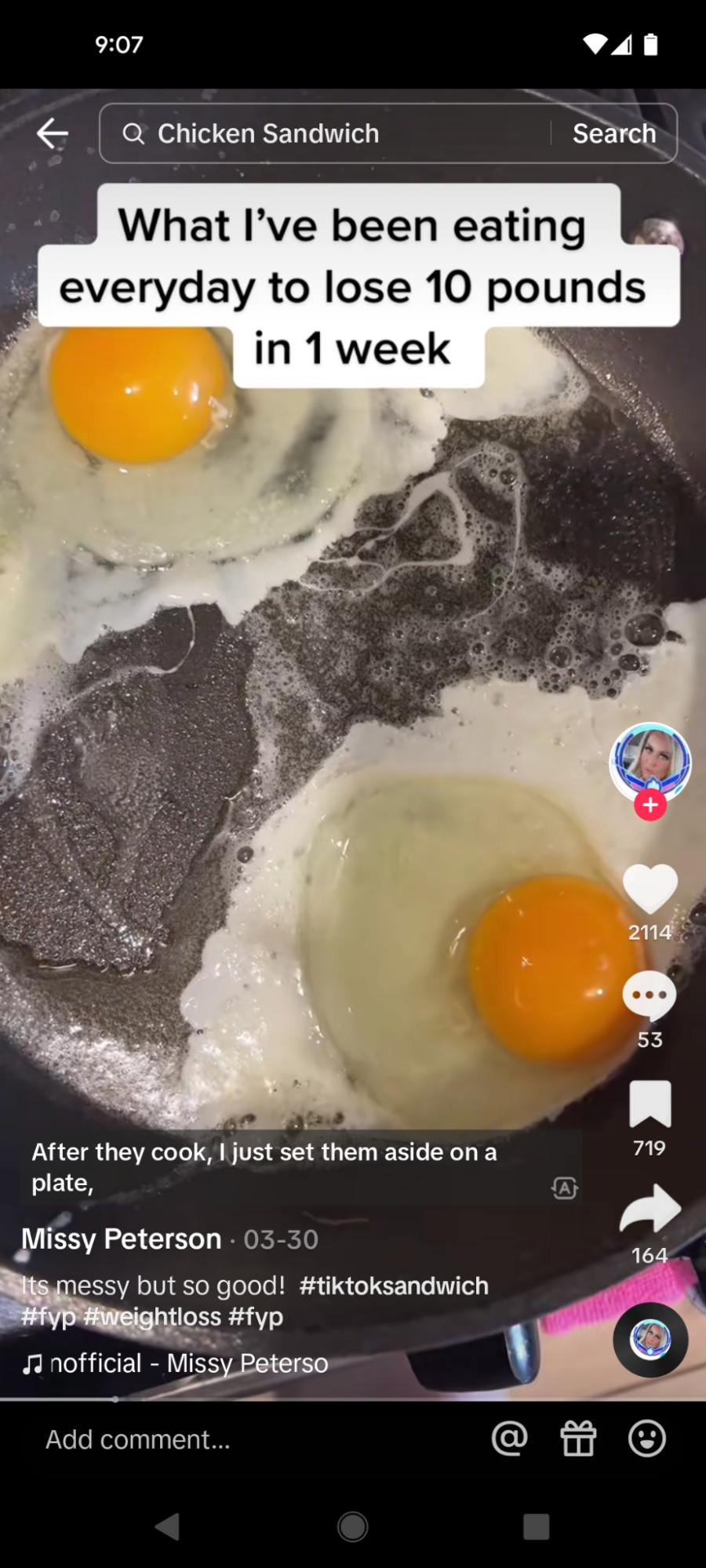Tap the system home button
Viewport: 706px width, 1568px height.
coord(353,1527)
